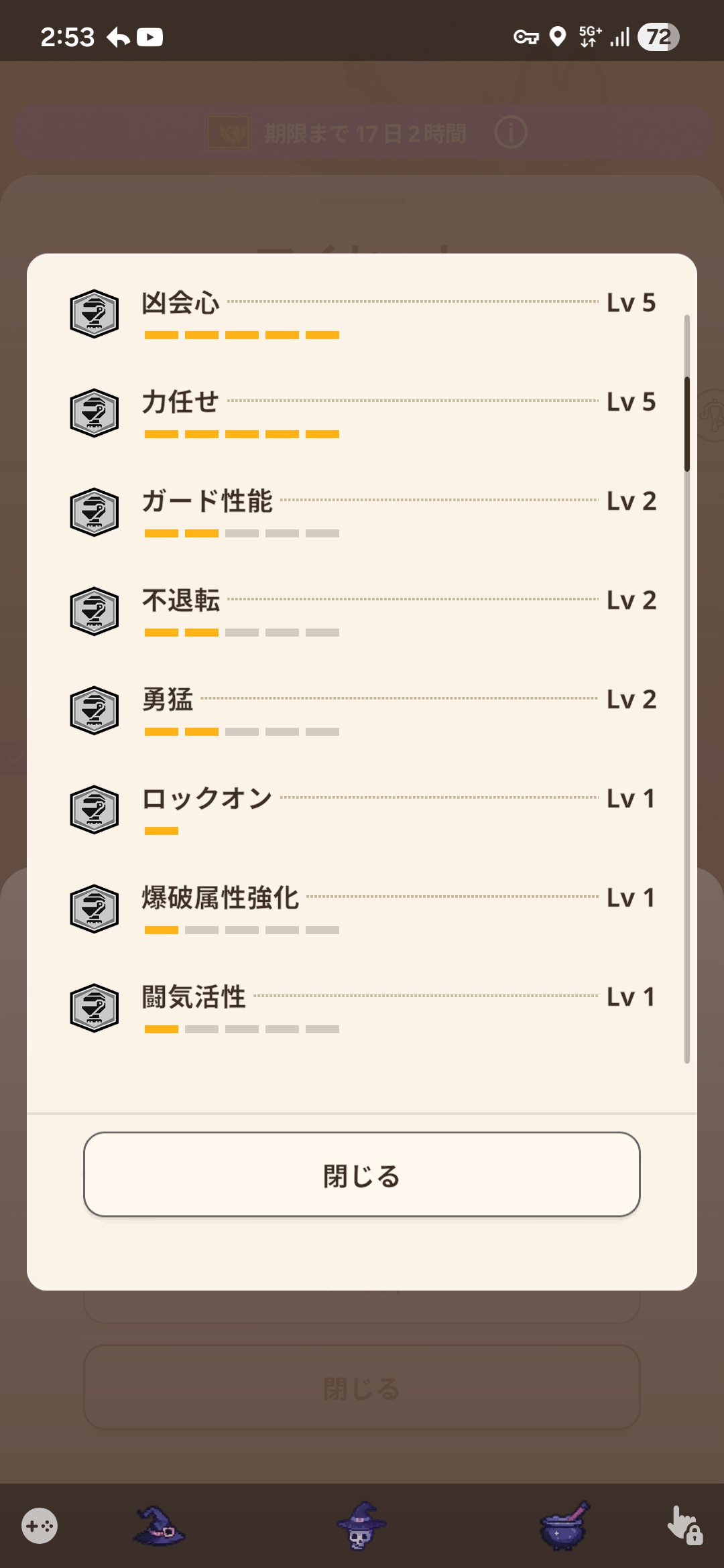Open the skull wearing a witch hat icon
This screenshot has height=1568, width=724.
[361, 1526]
